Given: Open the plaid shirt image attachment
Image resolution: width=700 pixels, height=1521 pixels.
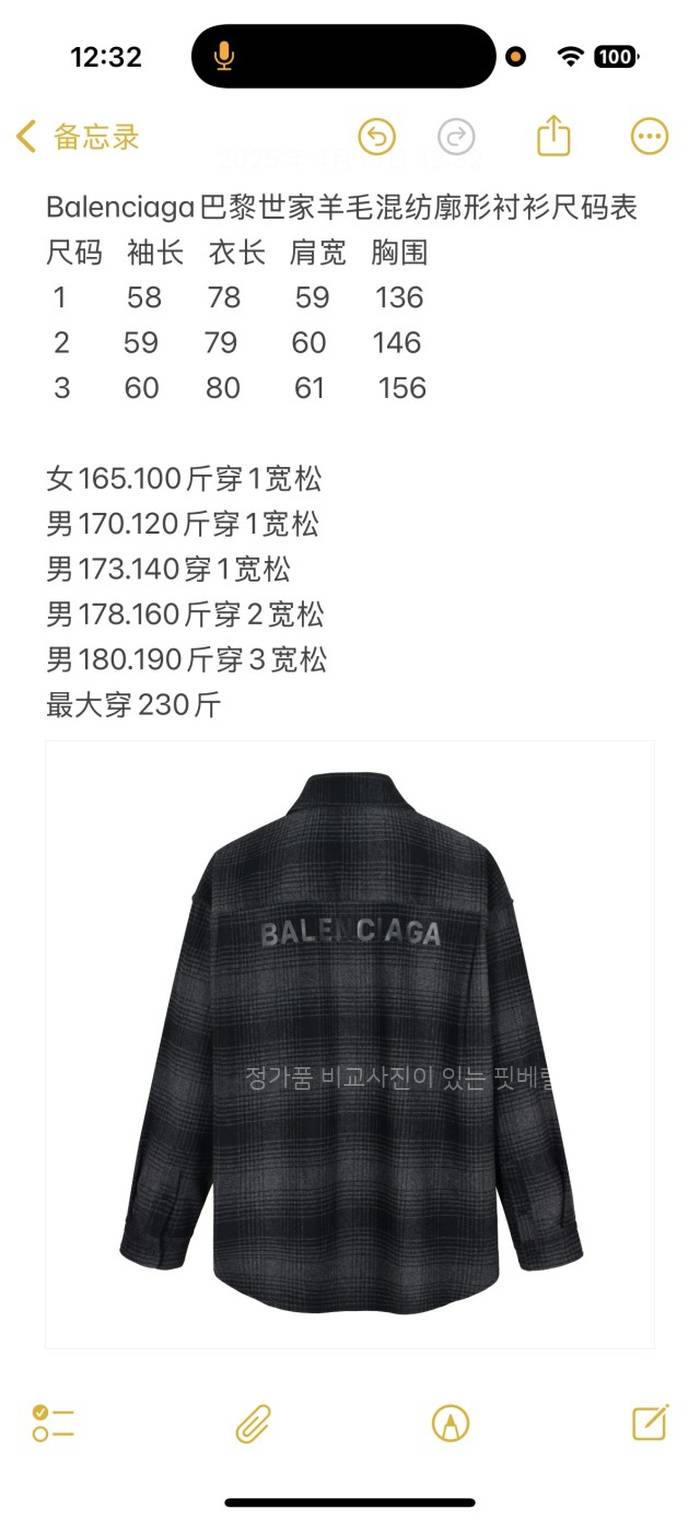Looking at the screenshot, I should [x=350, y=1043].
